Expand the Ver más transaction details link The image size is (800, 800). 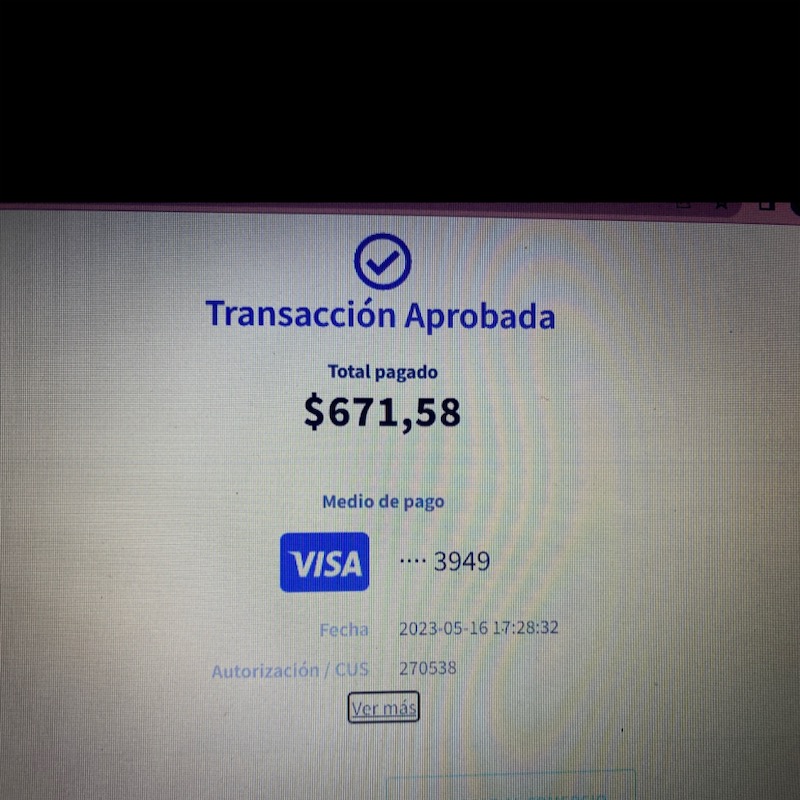pyautogui.click(x=383, y=708)
